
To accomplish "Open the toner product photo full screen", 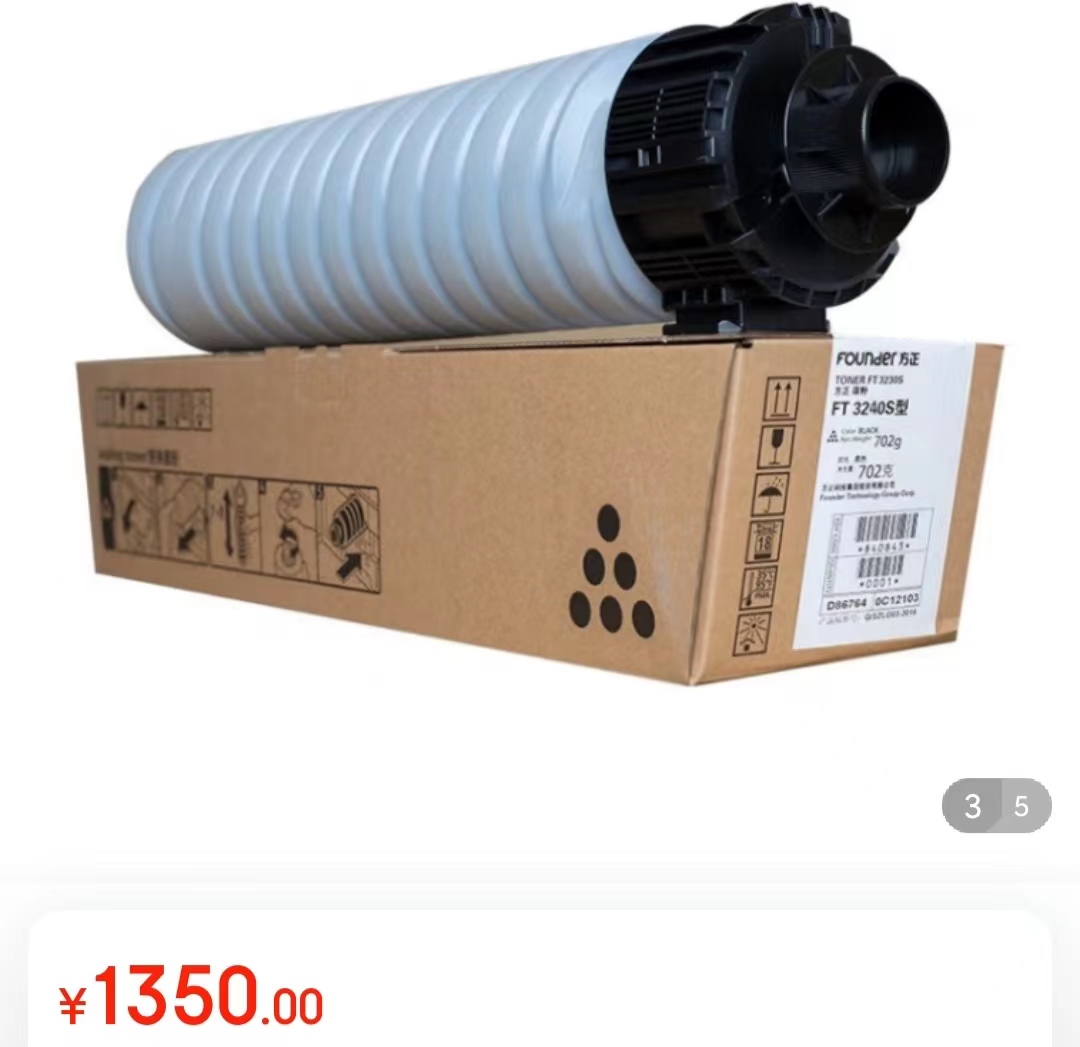I will [540, 400].
